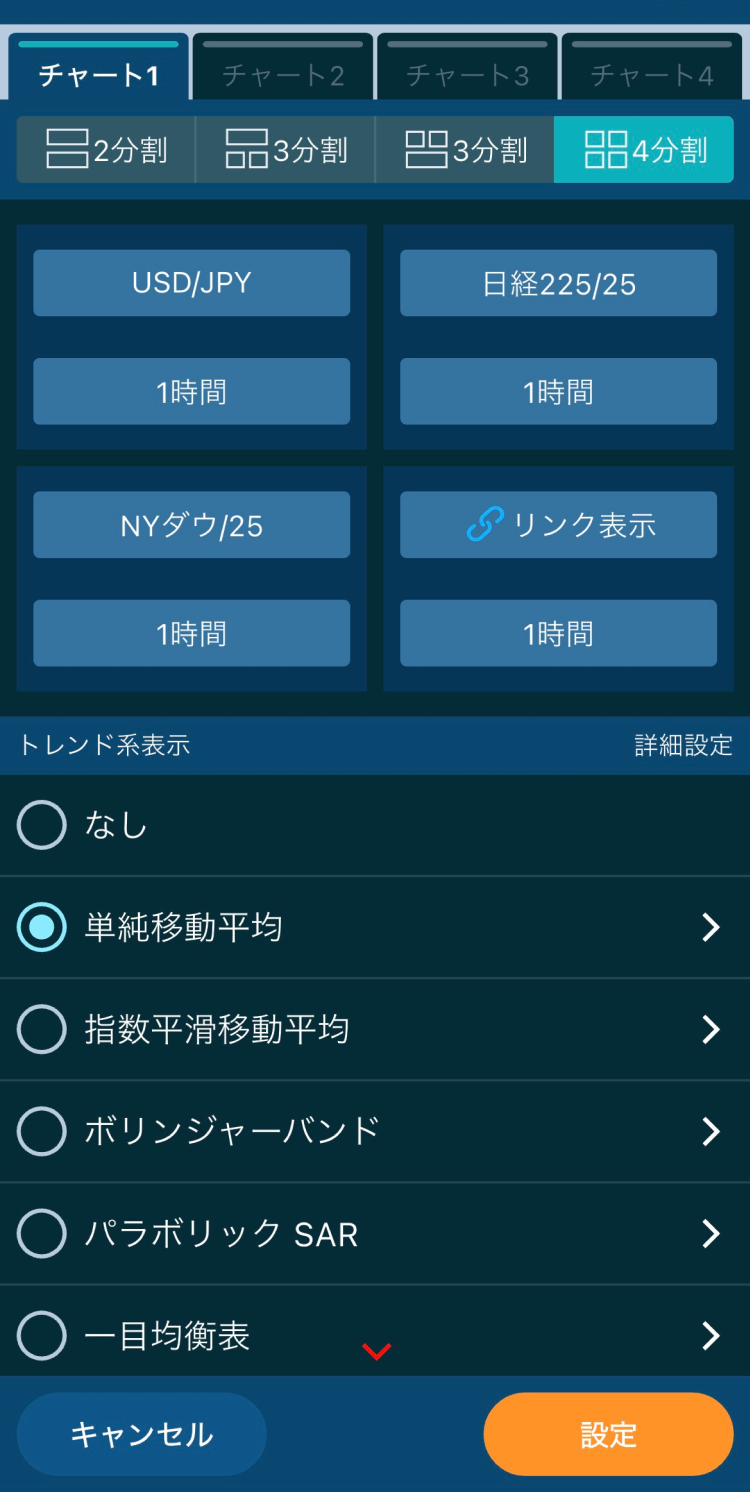Switch to the チャート3 tab
This screenshot has height=1492, width=750.
pos(467,67)
